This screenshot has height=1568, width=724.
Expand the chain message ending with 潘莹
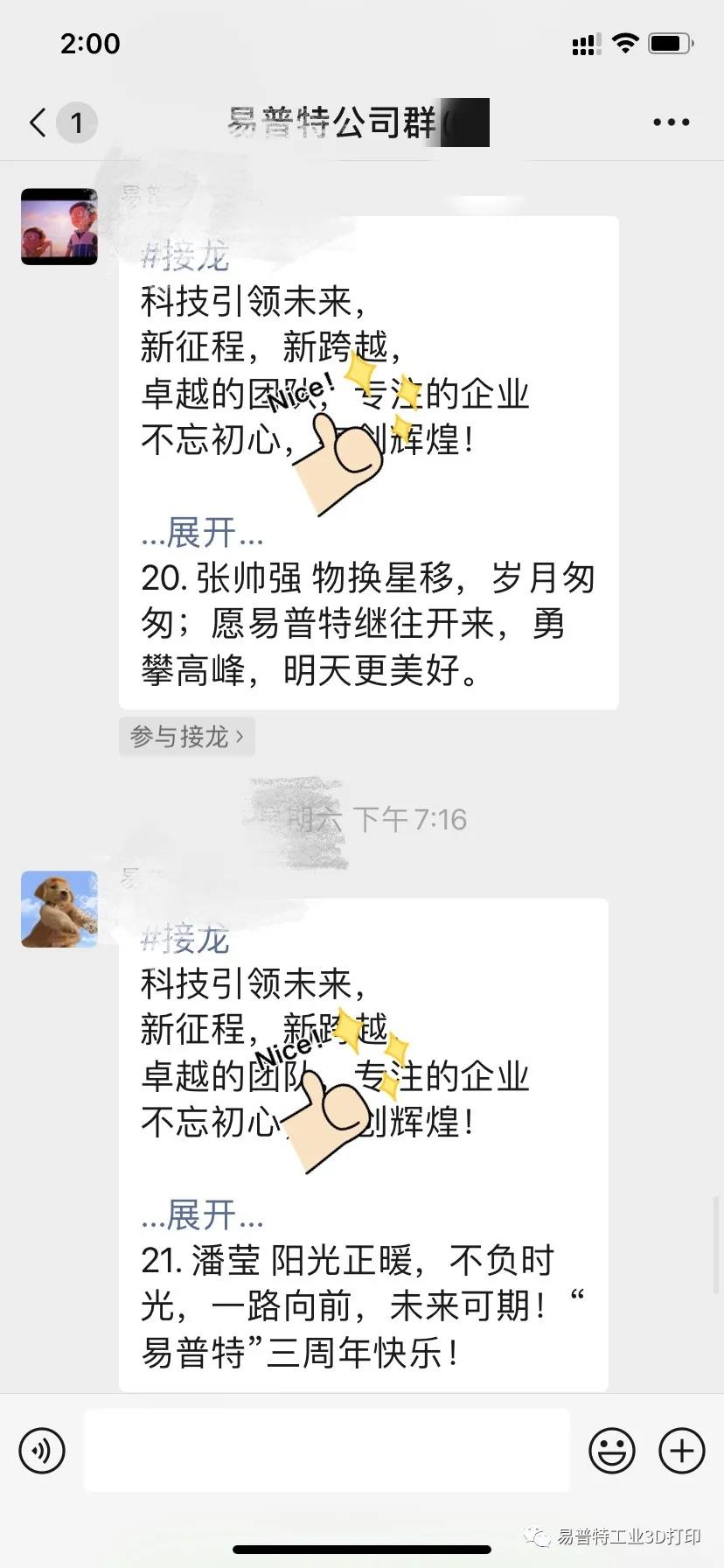coord(202,1215)
